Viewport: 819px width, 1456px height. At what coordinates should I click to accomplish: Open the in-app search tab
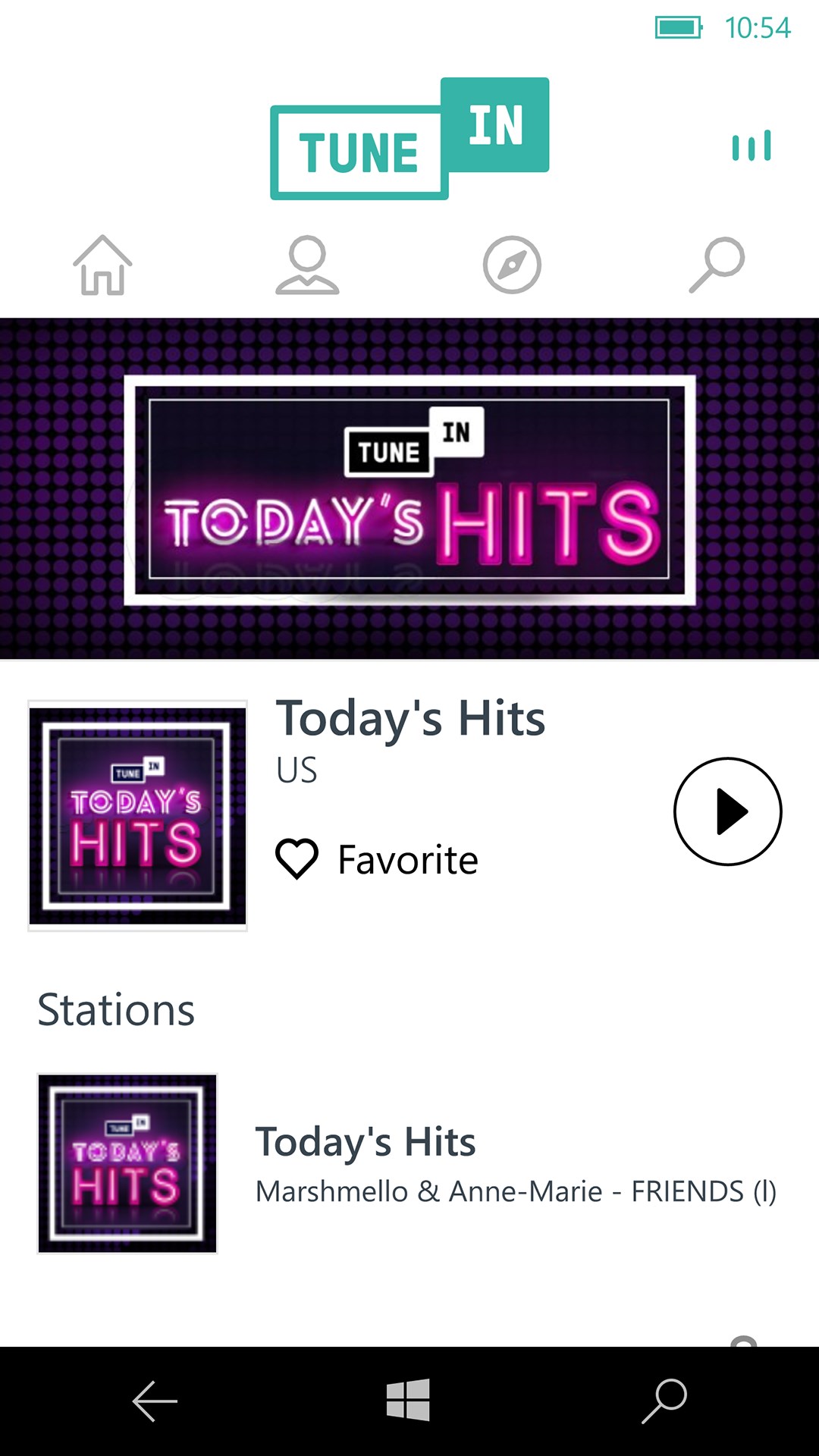click(717, 265)
